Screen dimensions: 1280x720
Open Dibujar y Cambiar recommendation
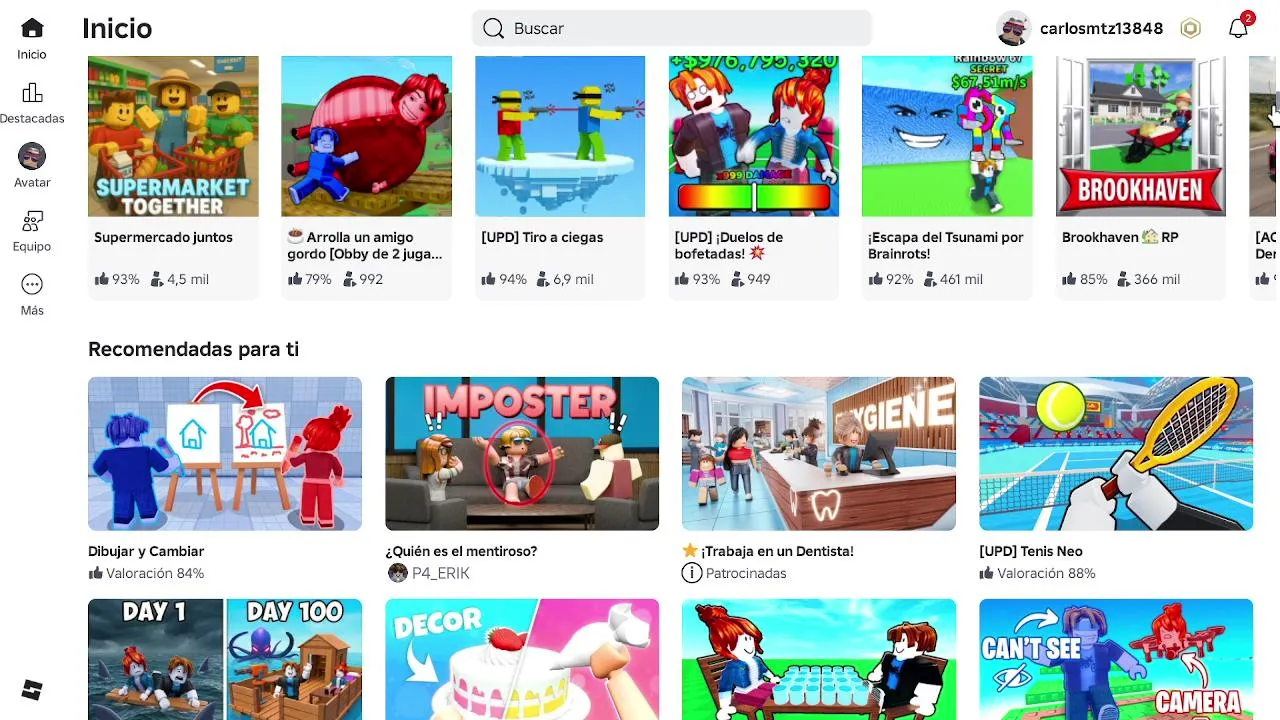coord(225,453)
